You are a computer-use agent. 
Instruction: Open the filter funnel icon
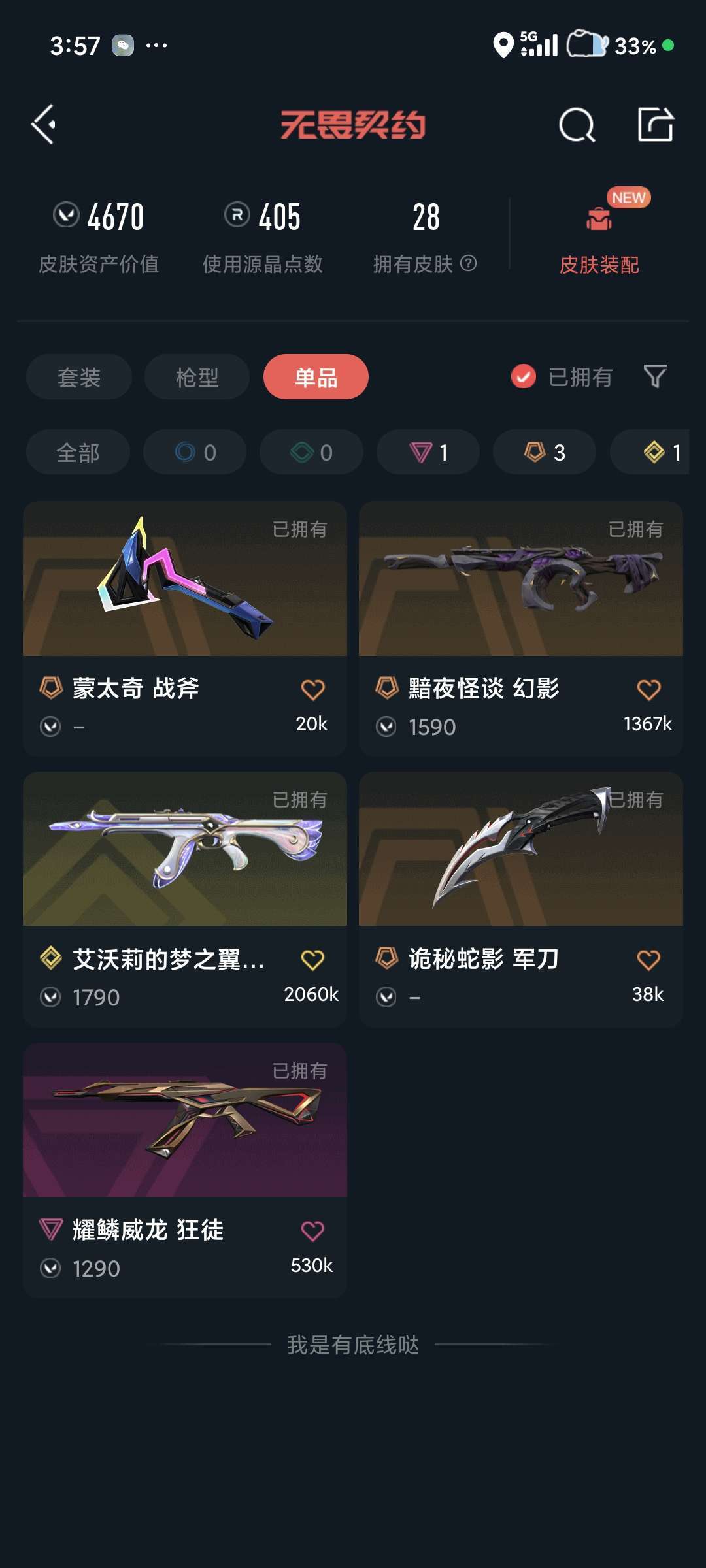(x=655, y=376)
